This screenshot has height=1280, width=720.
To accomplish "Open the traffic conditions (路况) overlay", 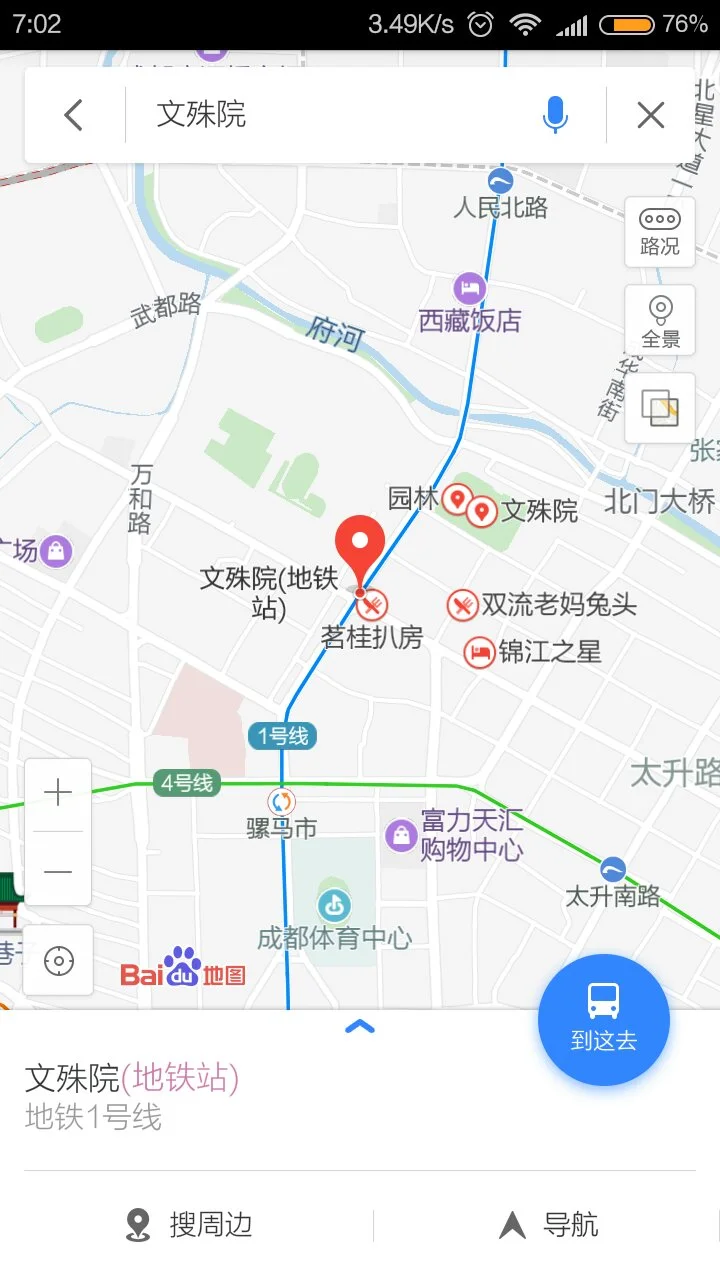I will [659, 232].
